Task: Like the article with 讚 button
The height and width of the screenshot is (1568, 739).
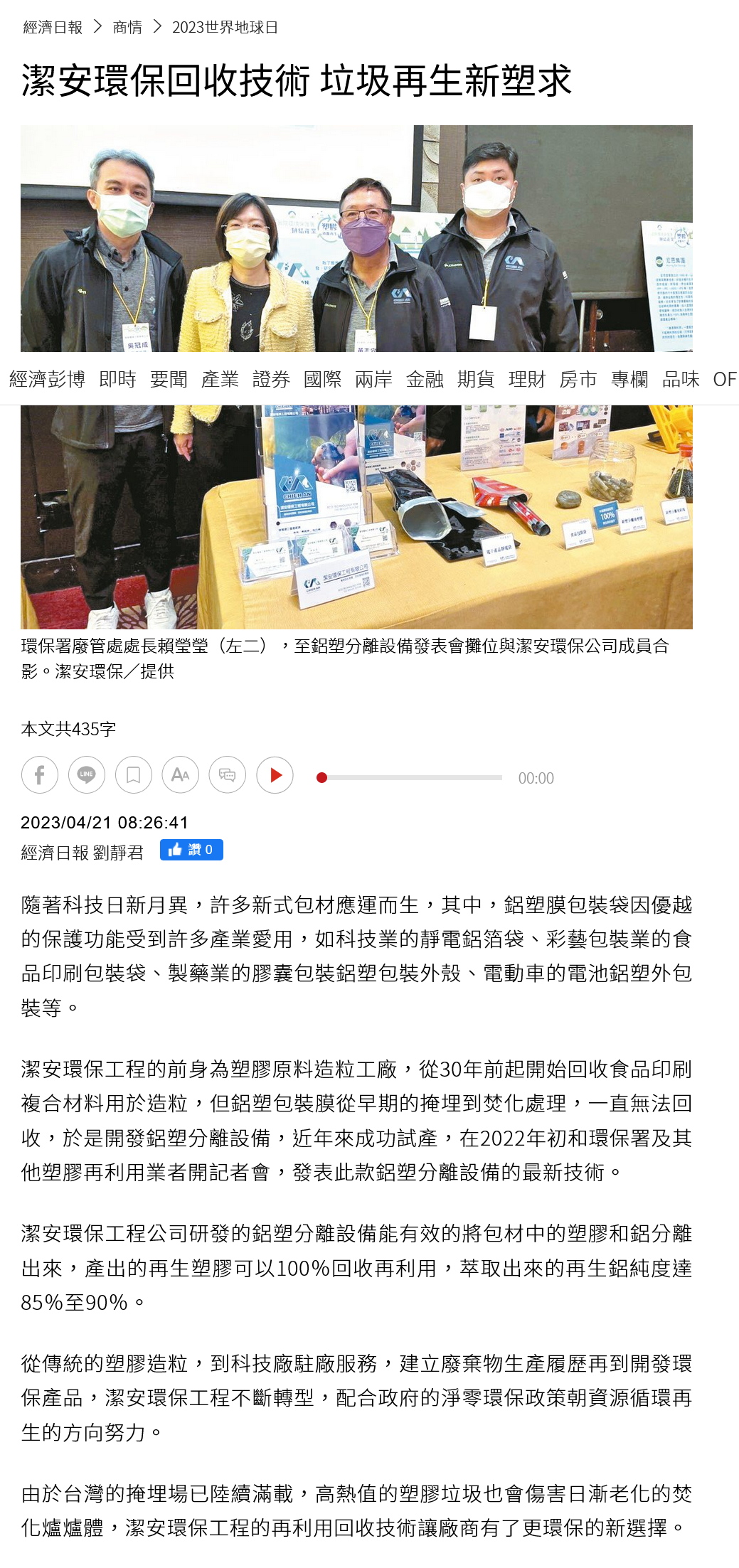Action: pyautogui.click(x=191, y=850)
